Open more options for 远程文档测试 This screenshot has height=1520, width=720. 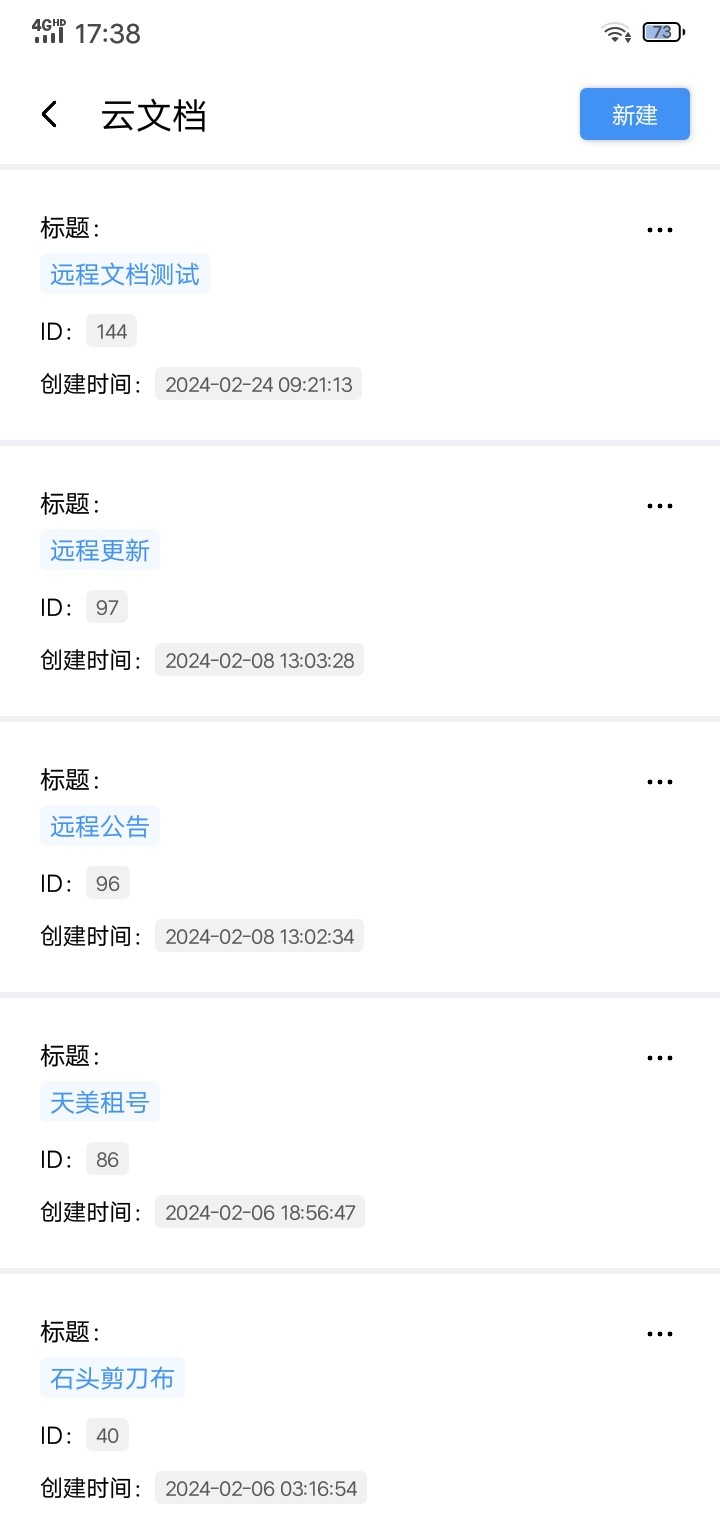click(x=659, y=230)
